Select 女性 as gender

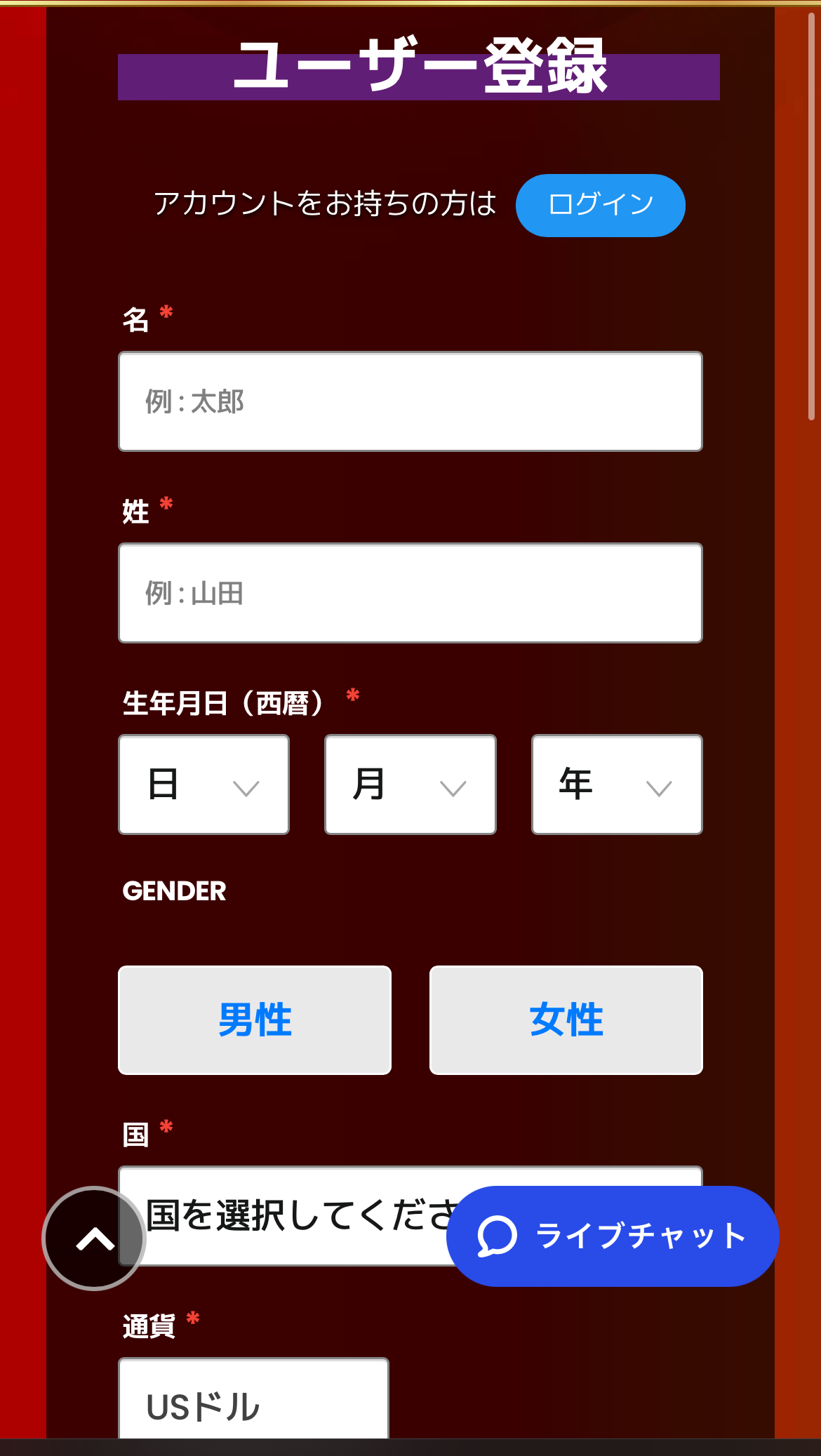(566, 1020)
